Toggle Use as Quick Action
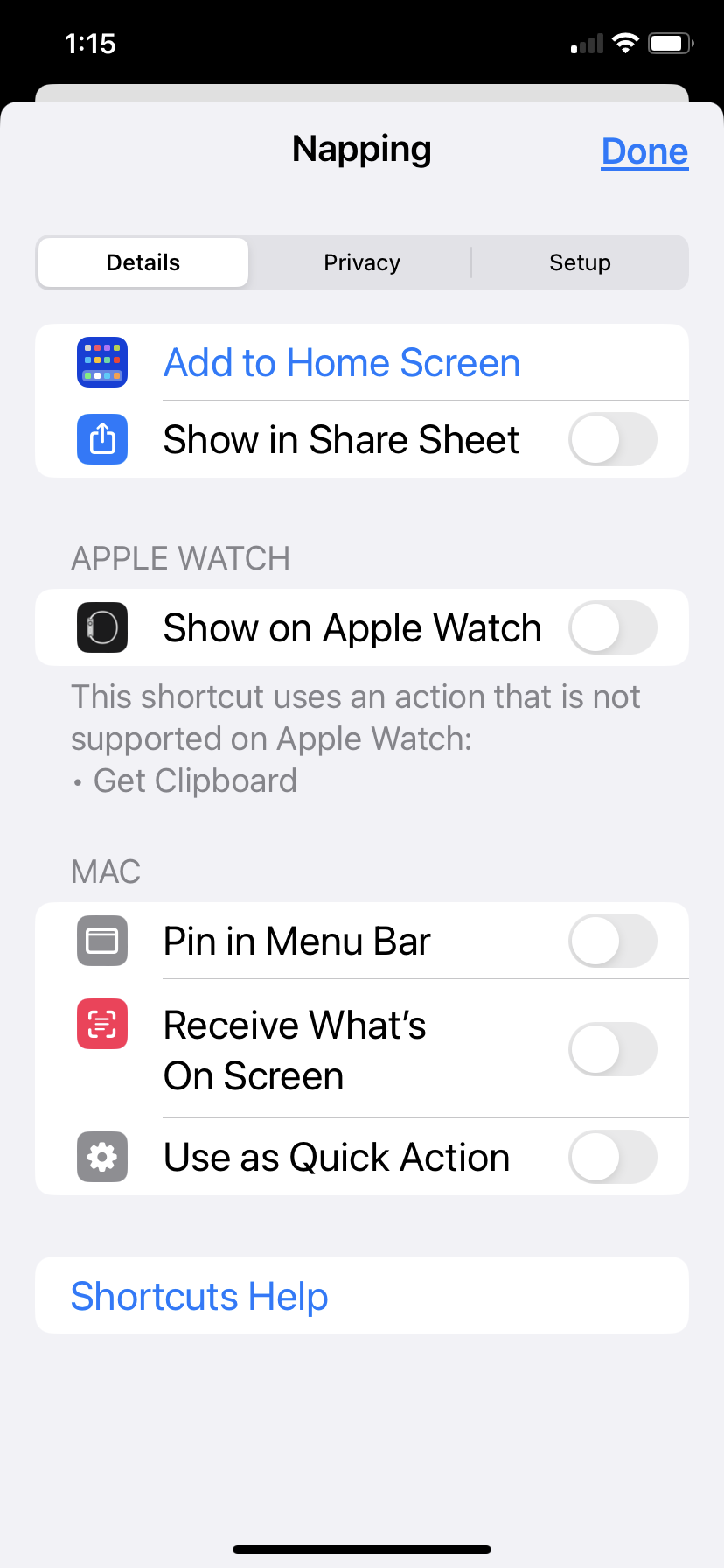Viewport: 724px width, 1568px height. click(612, 1157)
